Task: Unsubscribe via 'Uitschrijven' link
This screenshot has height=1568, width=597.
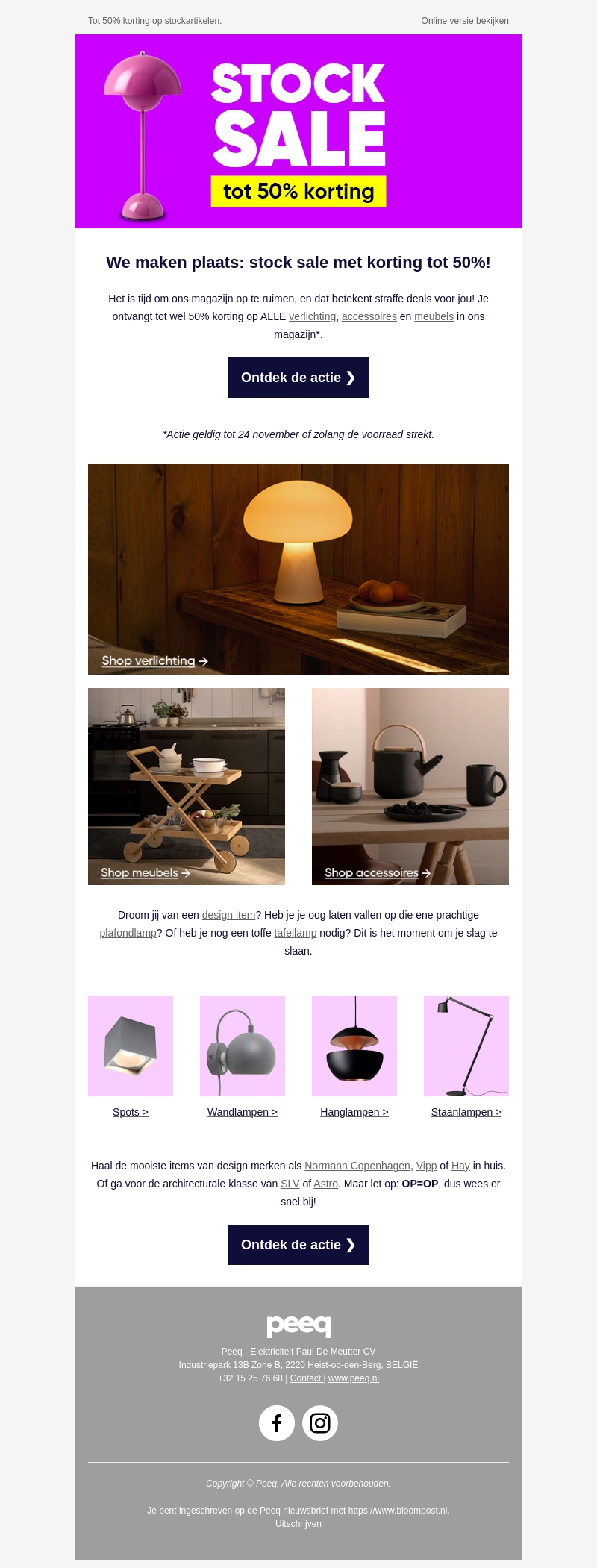Action: click(x=298, y=1524)
